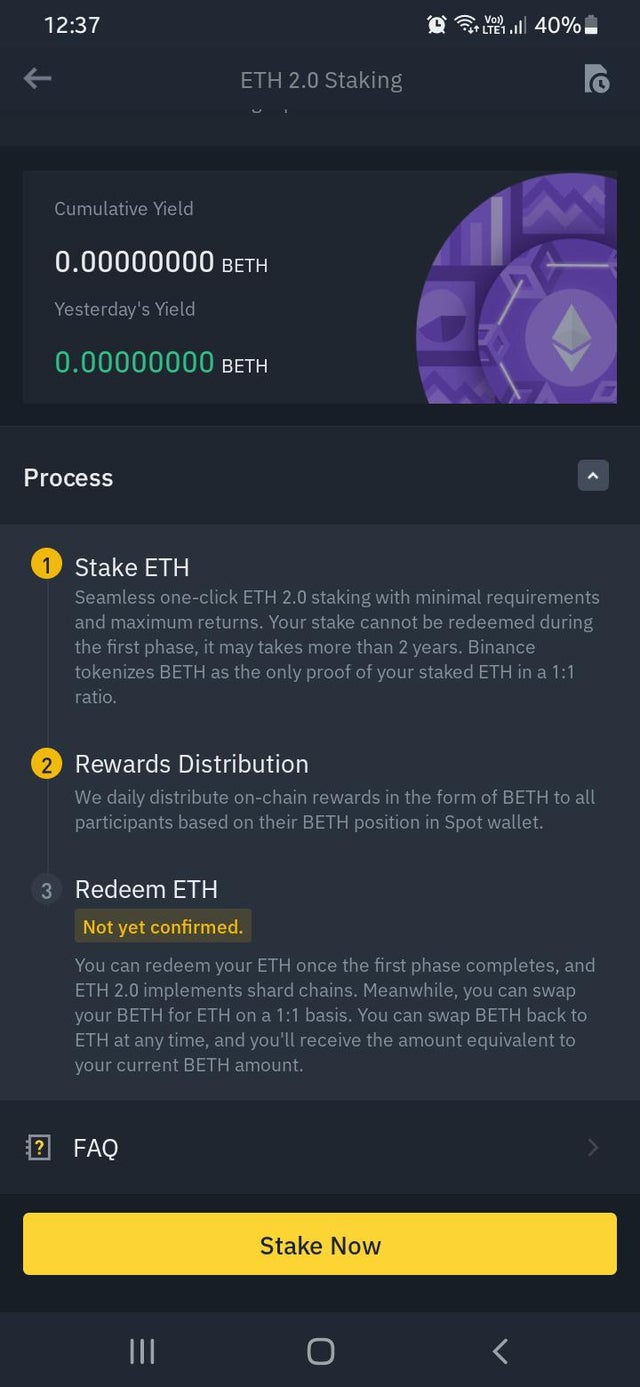The image size is (640, 1387).
Task: Go to the system home screen
Action: pyautogui.click(x=320, y=1351)
